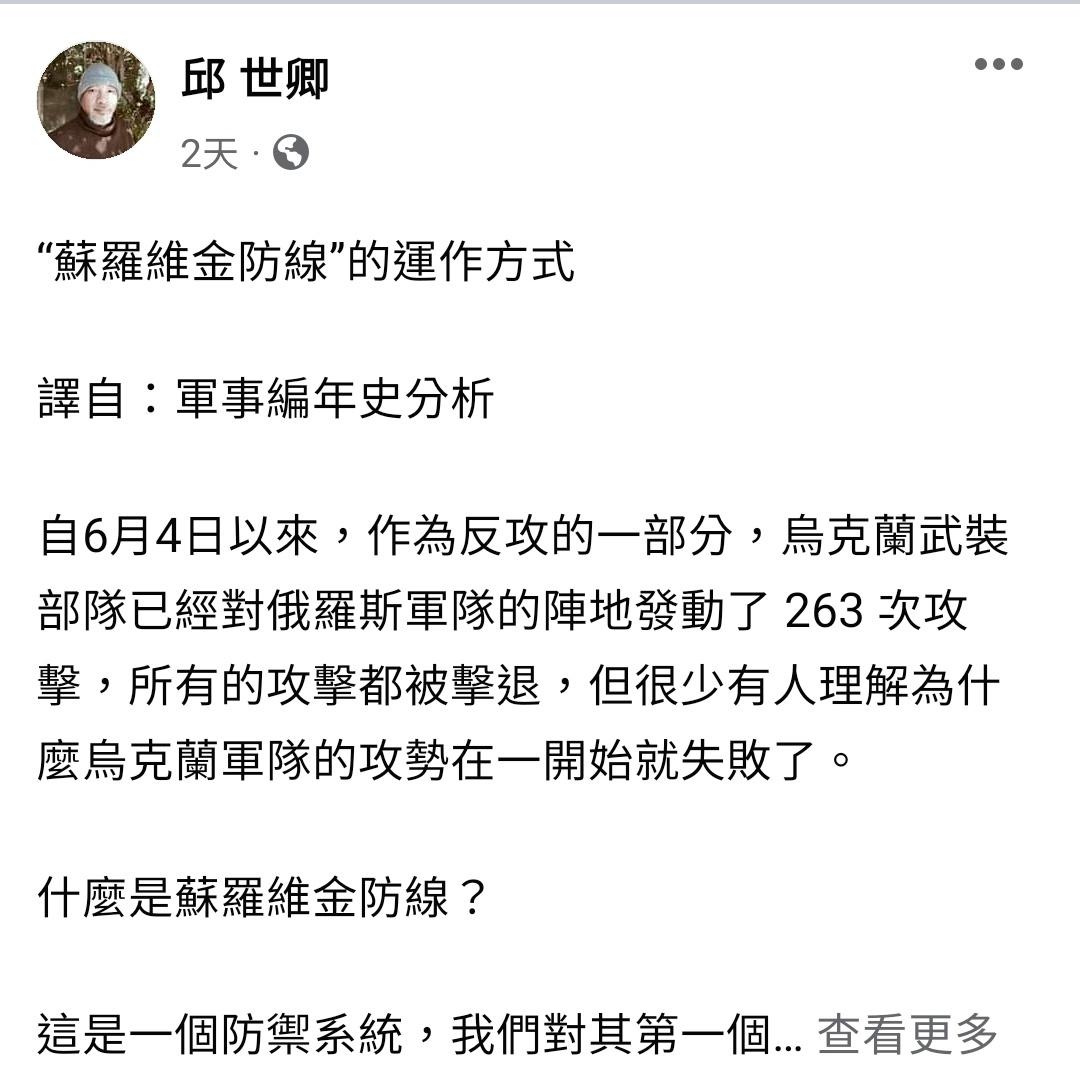
Task: Check the public audience globe icon
Action: 291,153
